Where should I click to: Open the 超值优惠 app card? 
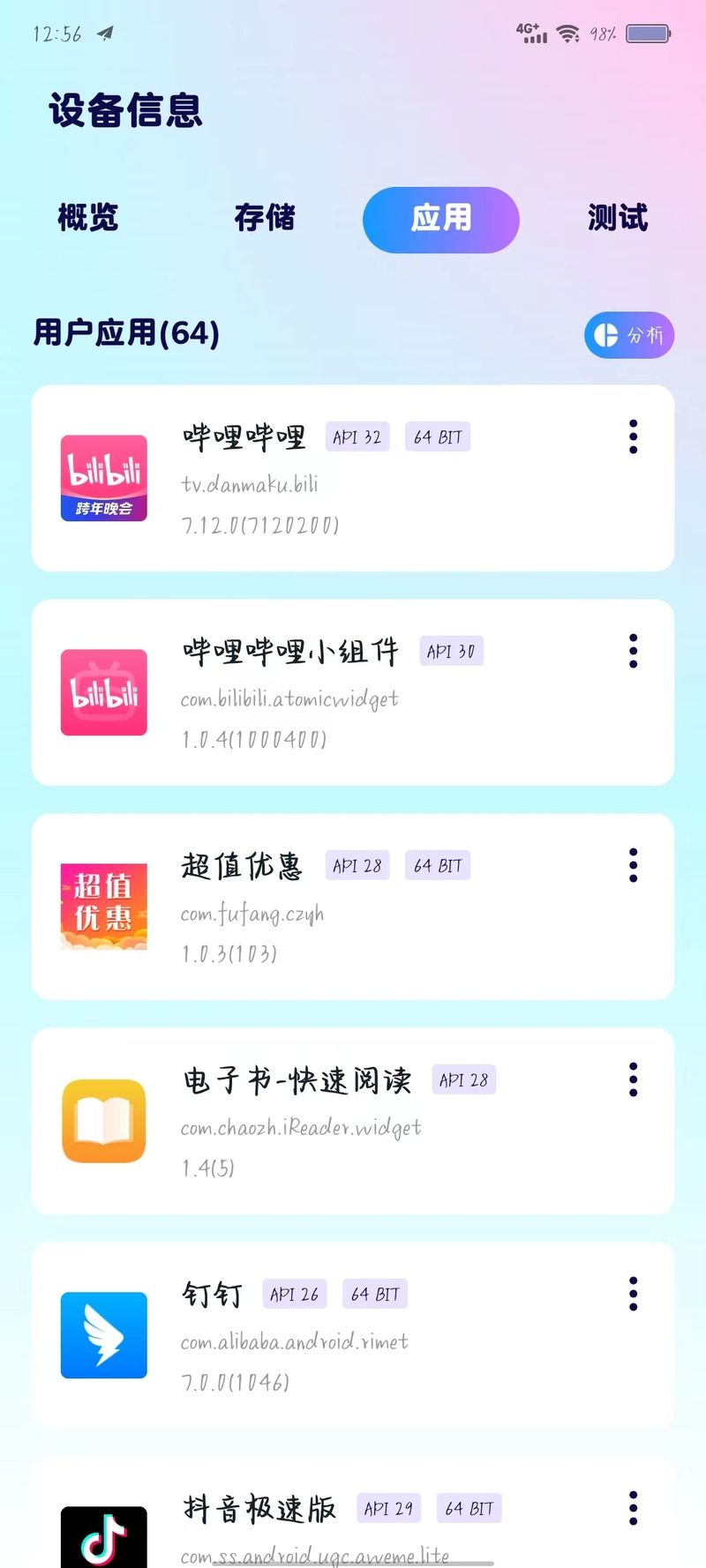coord(353,907)
